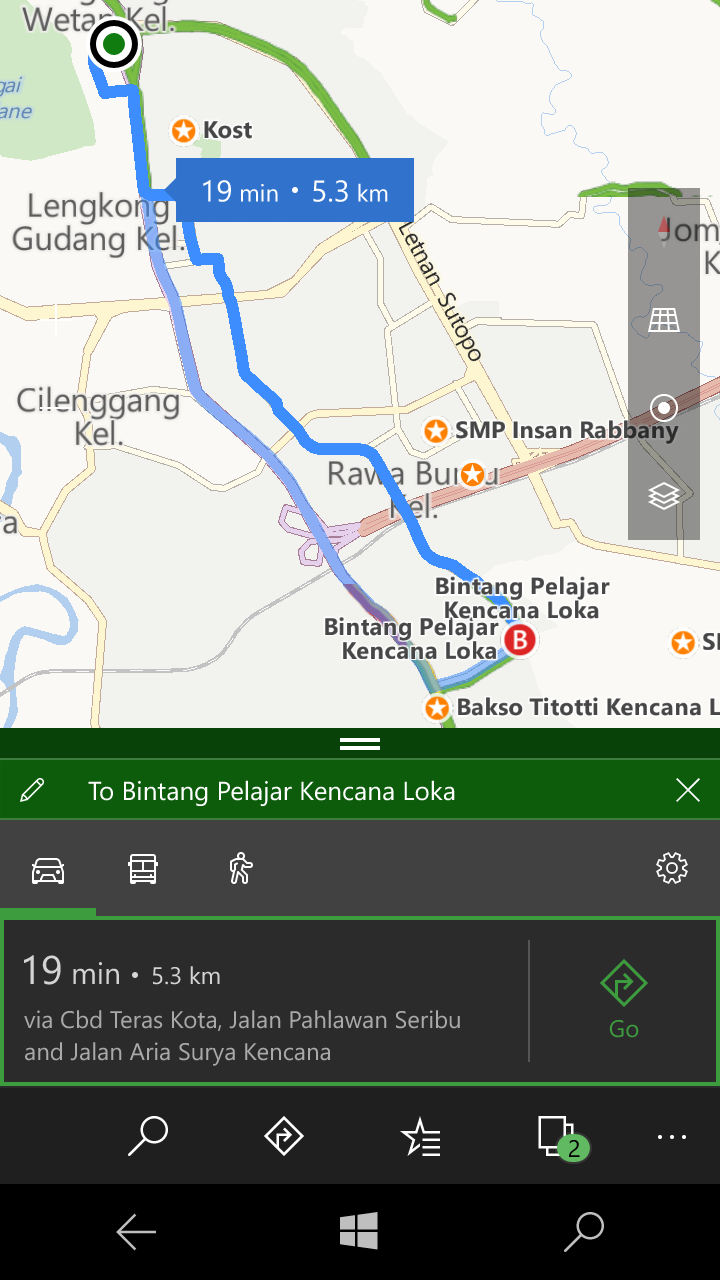Return to Windows Start screen

[359, 1232]
